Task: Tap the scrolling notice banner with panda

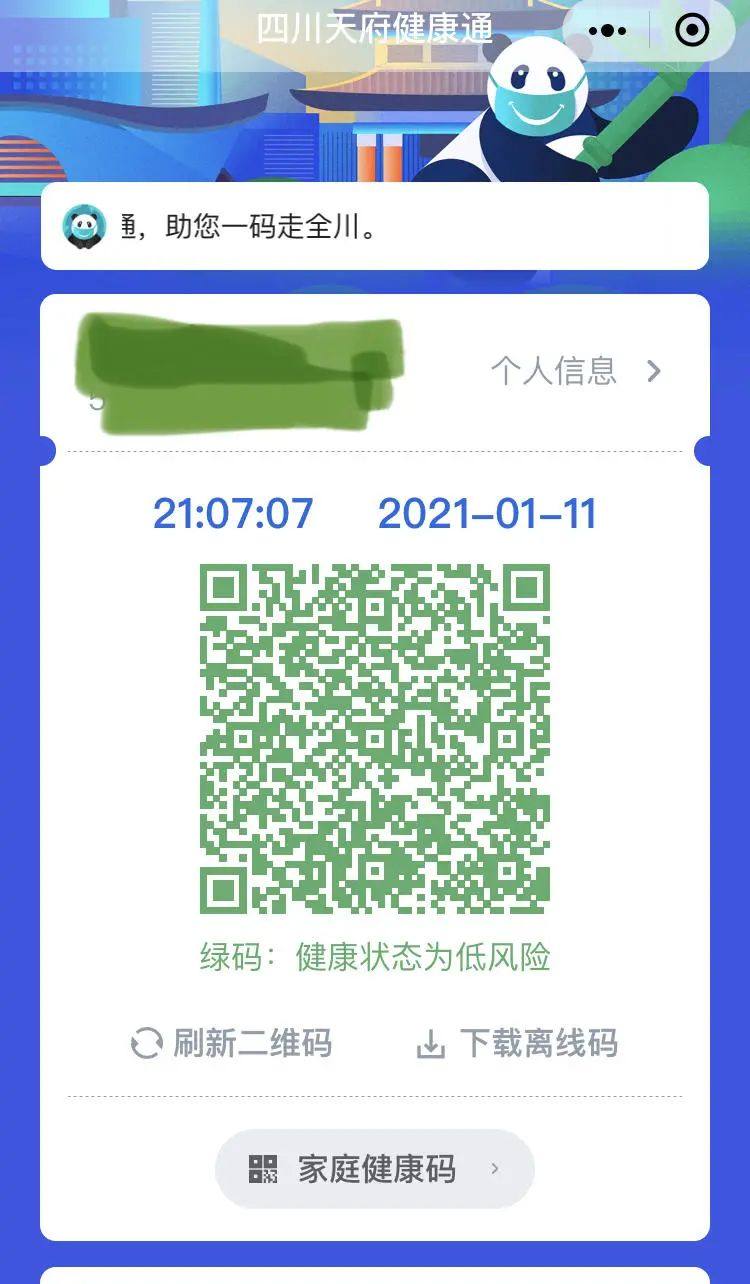Action: point(375,226)
